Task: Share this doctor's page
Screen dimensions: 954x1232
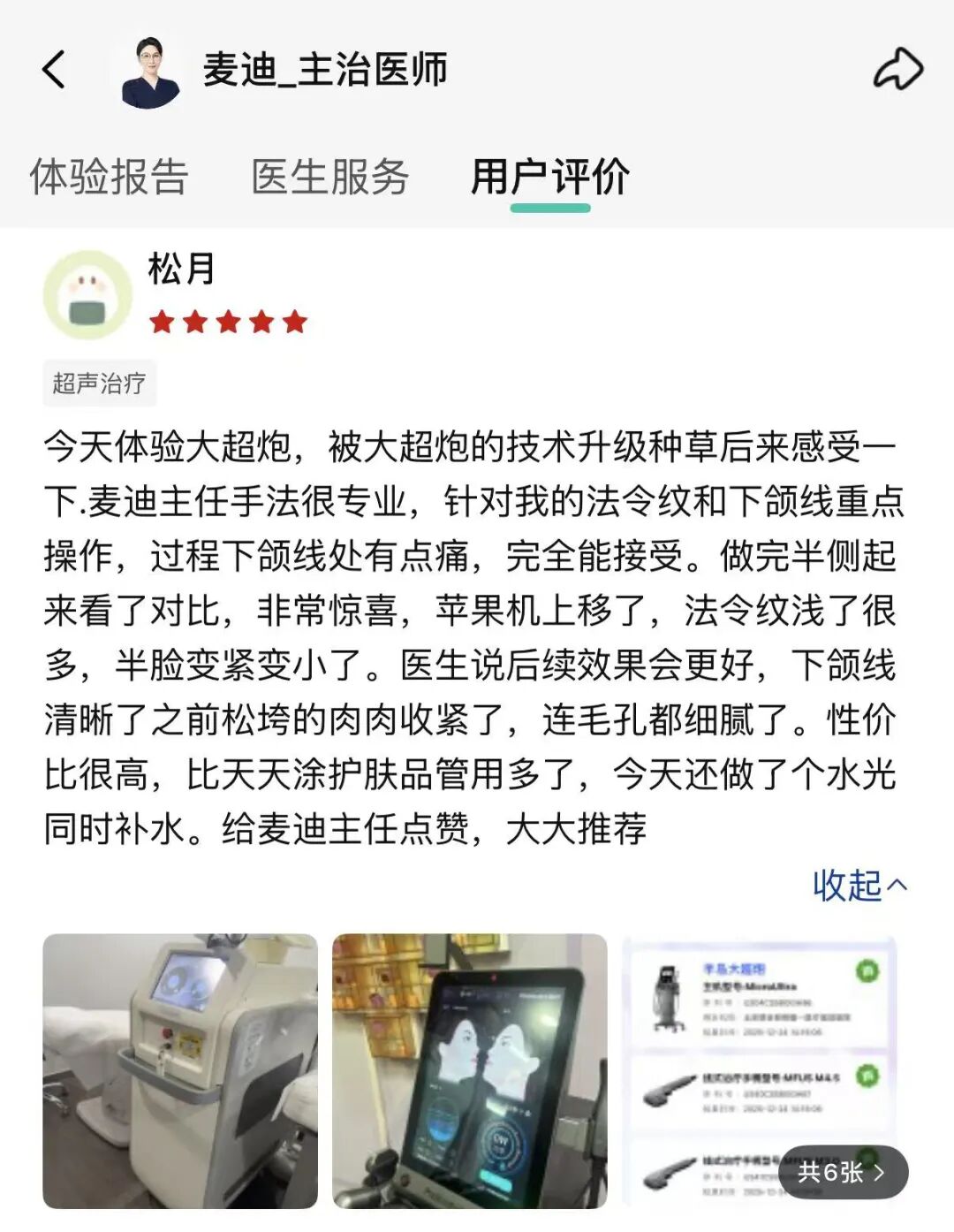Action: pos(897,70)
